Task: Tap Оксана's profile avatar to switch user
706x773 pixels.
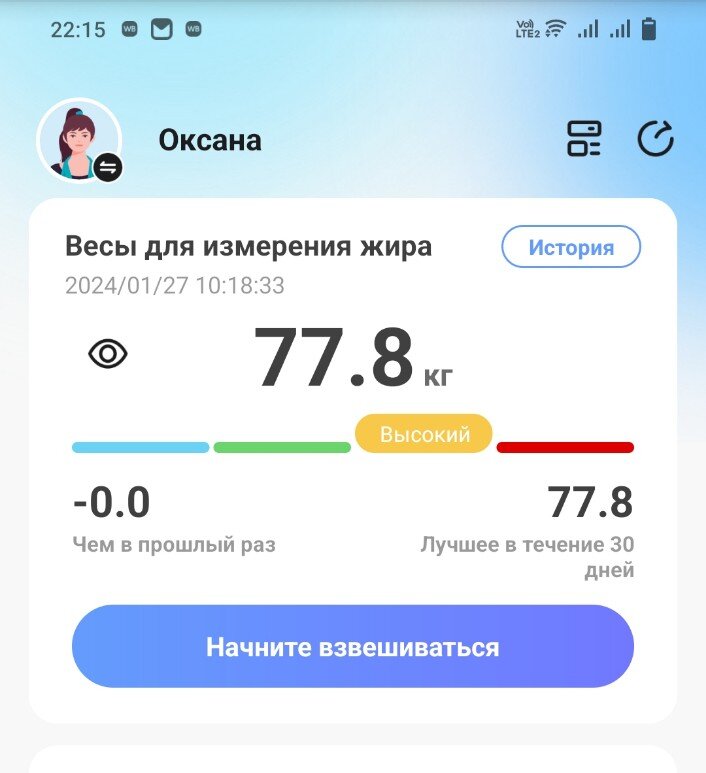Action: pos(79,141)
